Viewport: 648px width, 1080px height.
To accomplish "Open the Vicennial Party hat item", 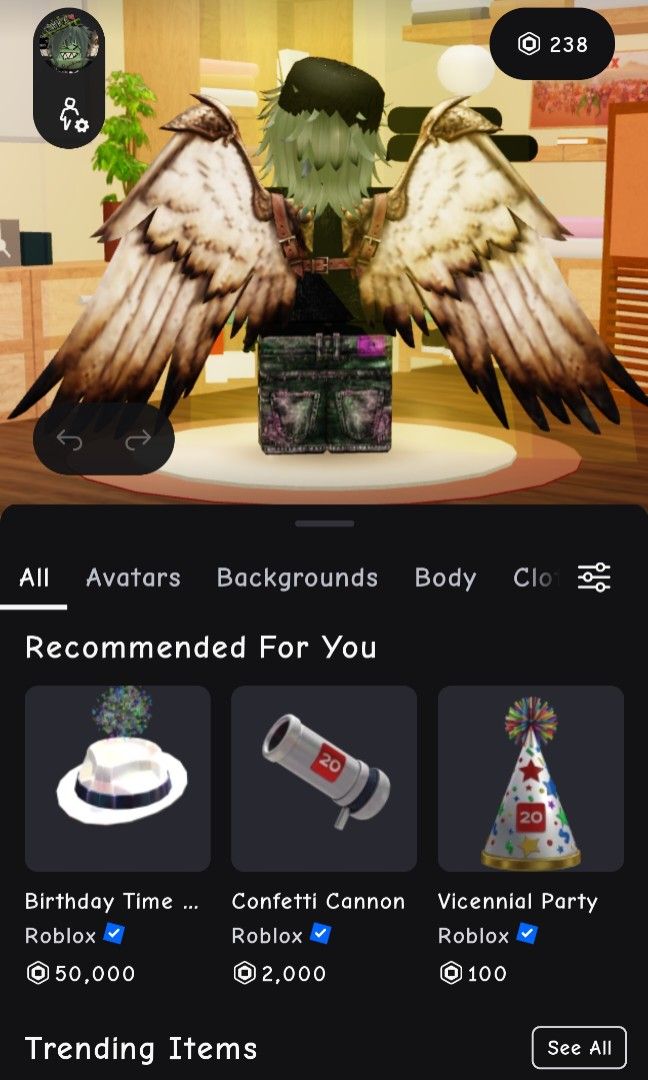I will pos(531,778).
